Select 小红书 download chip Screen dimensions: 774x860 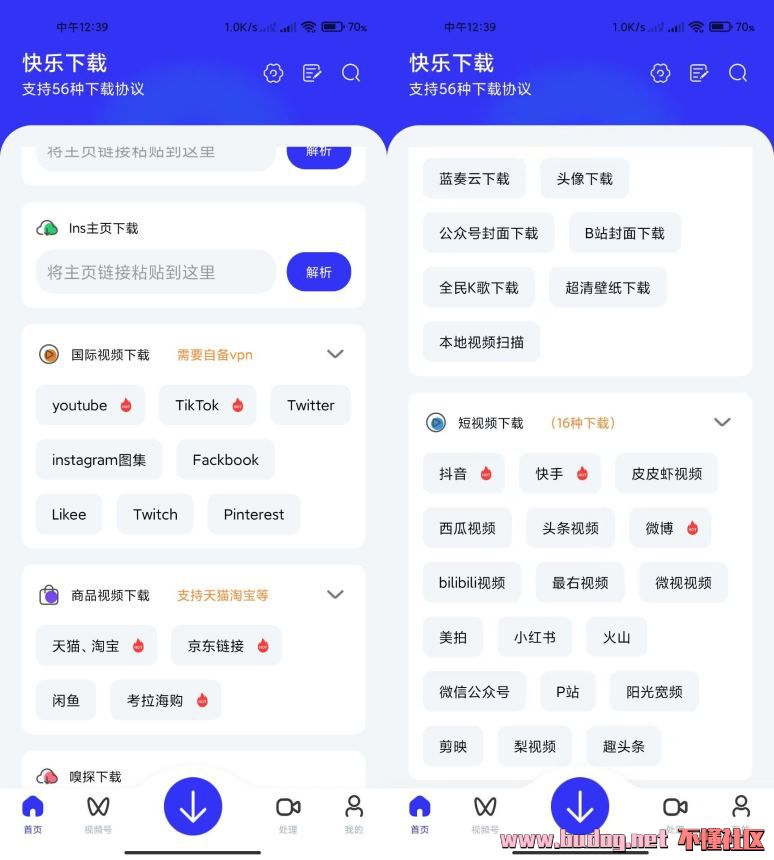[534, 636]
